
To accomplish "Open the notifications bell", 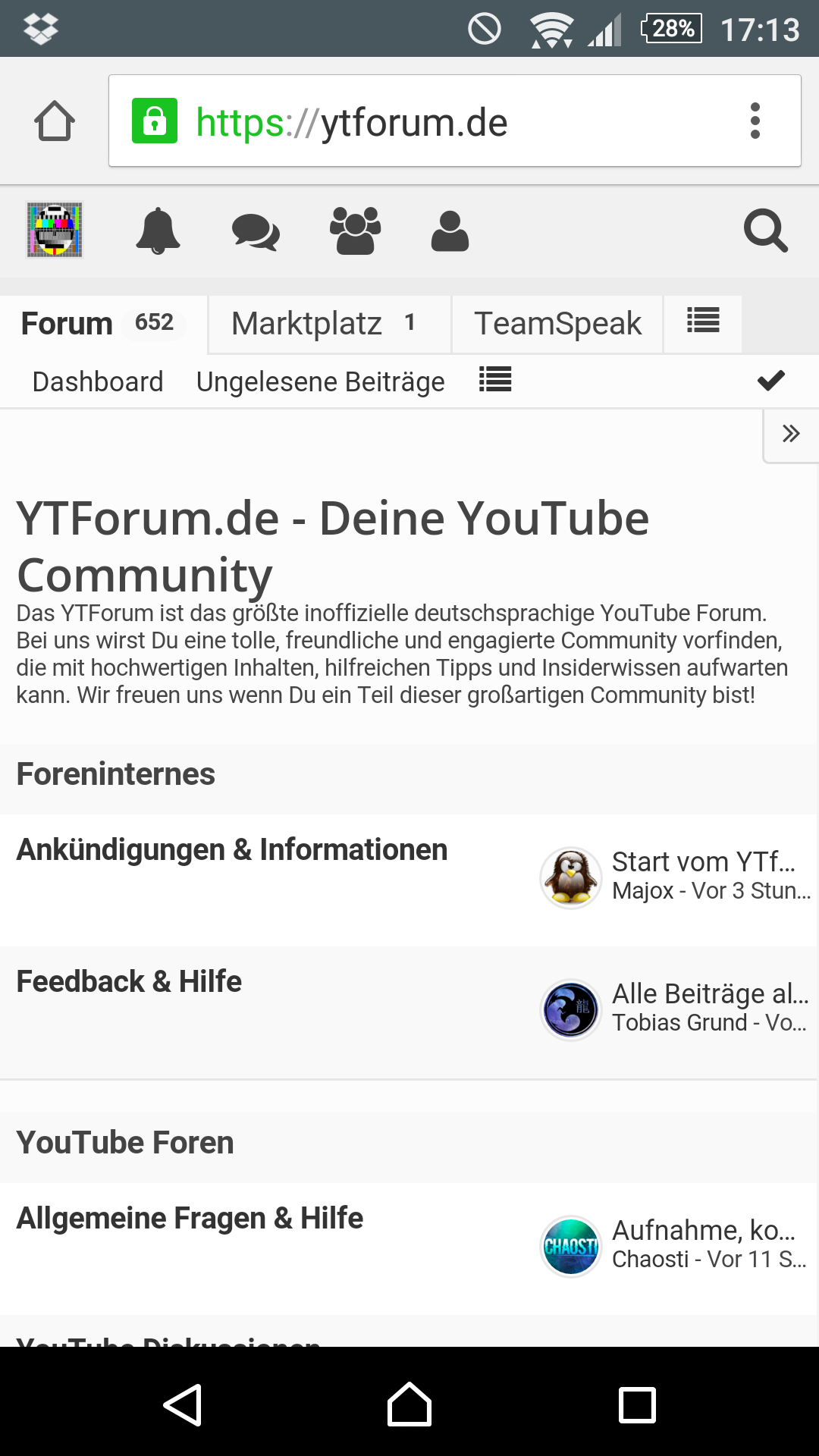I will pyautogui.click(x=158, y=231).
